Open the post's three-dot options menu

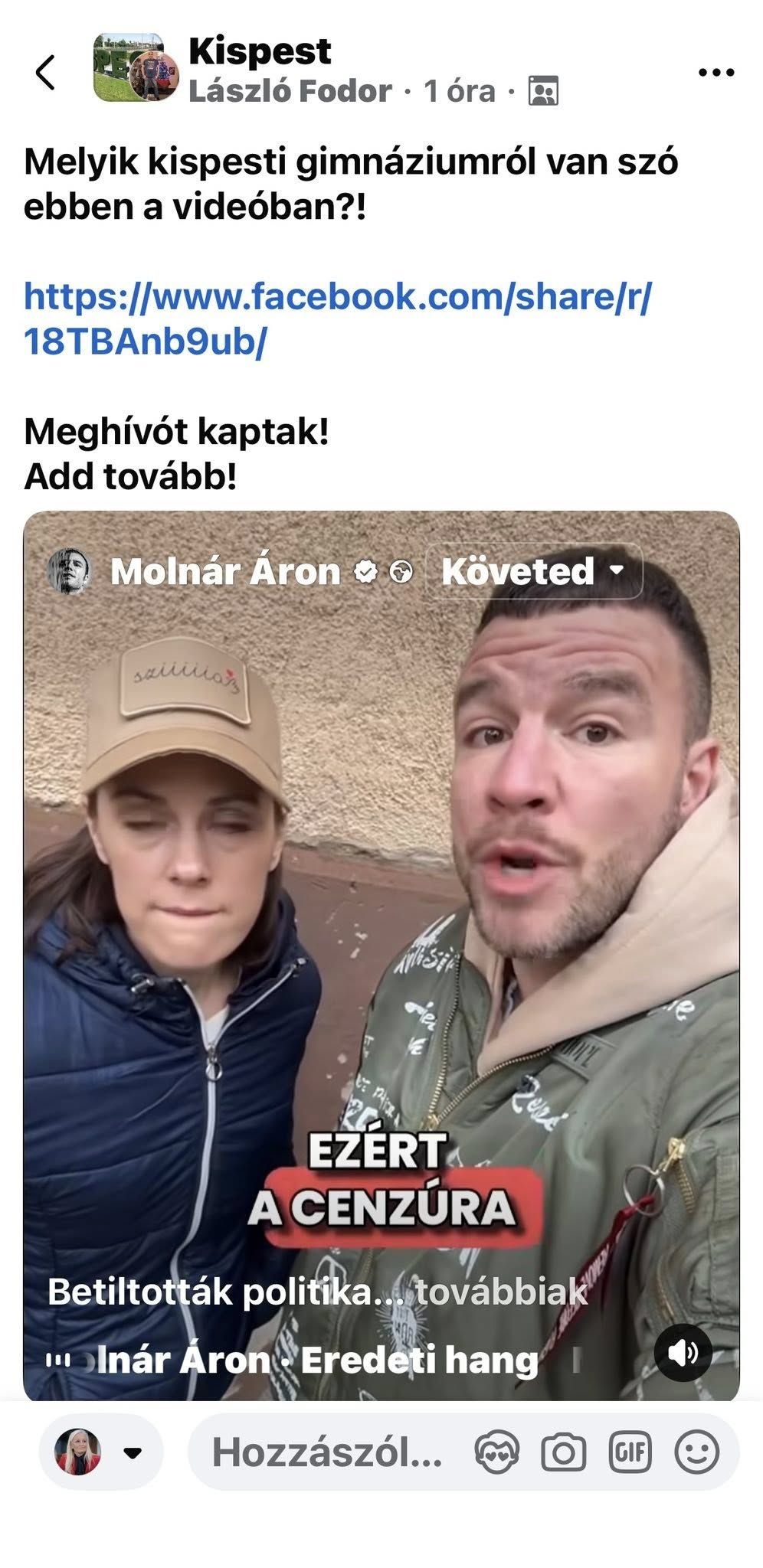point(716,73)
